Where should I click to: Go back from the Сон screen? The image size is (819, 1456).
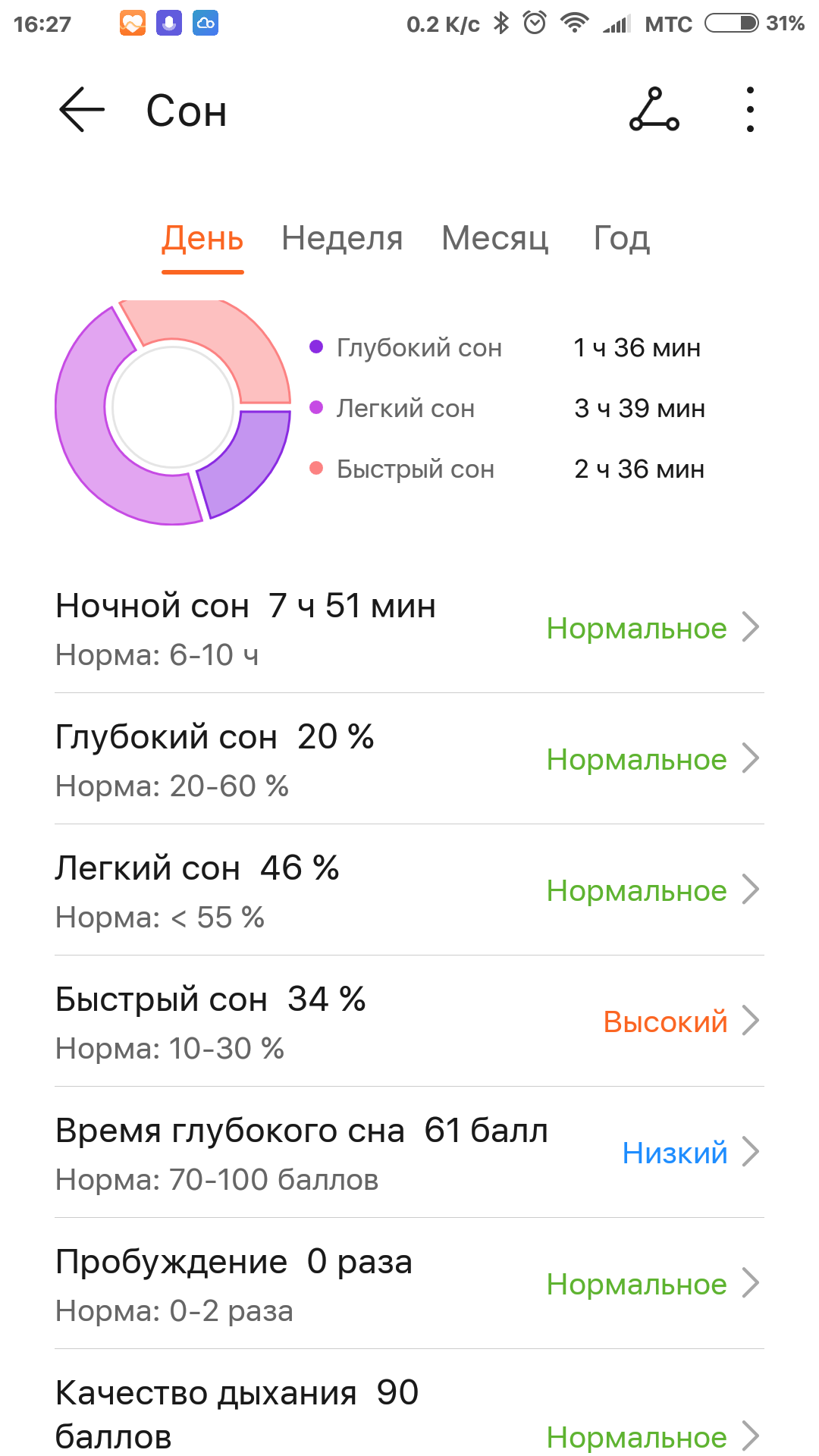[x=82, y=110]
